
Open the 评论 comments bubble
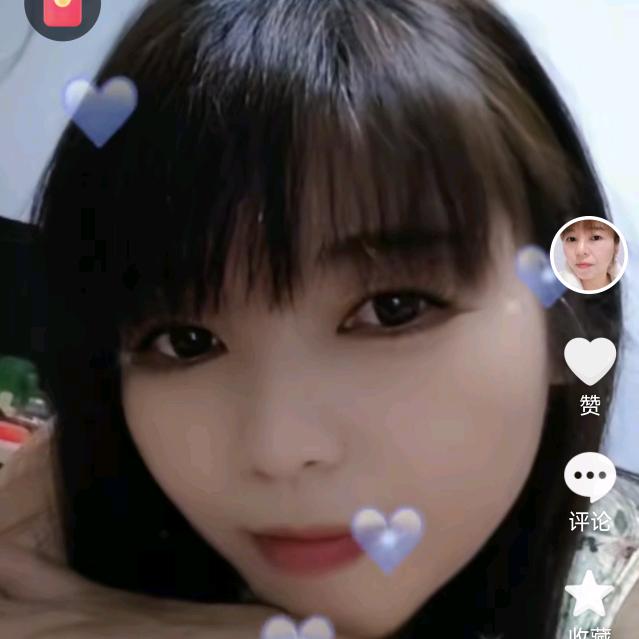pyautogui.click(x=590, y=478)
